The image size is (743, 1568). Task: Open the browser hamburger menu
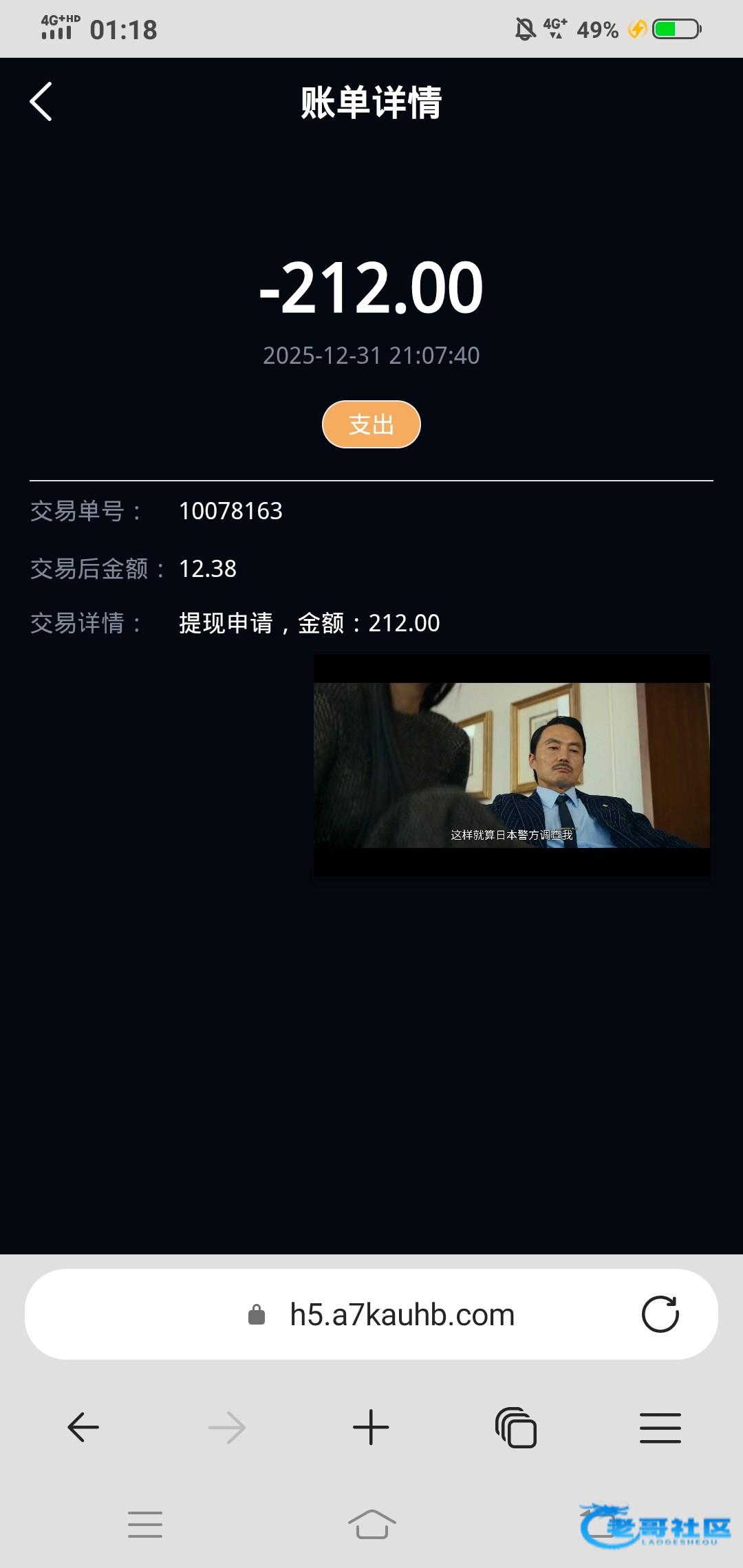pos(660,1428)
